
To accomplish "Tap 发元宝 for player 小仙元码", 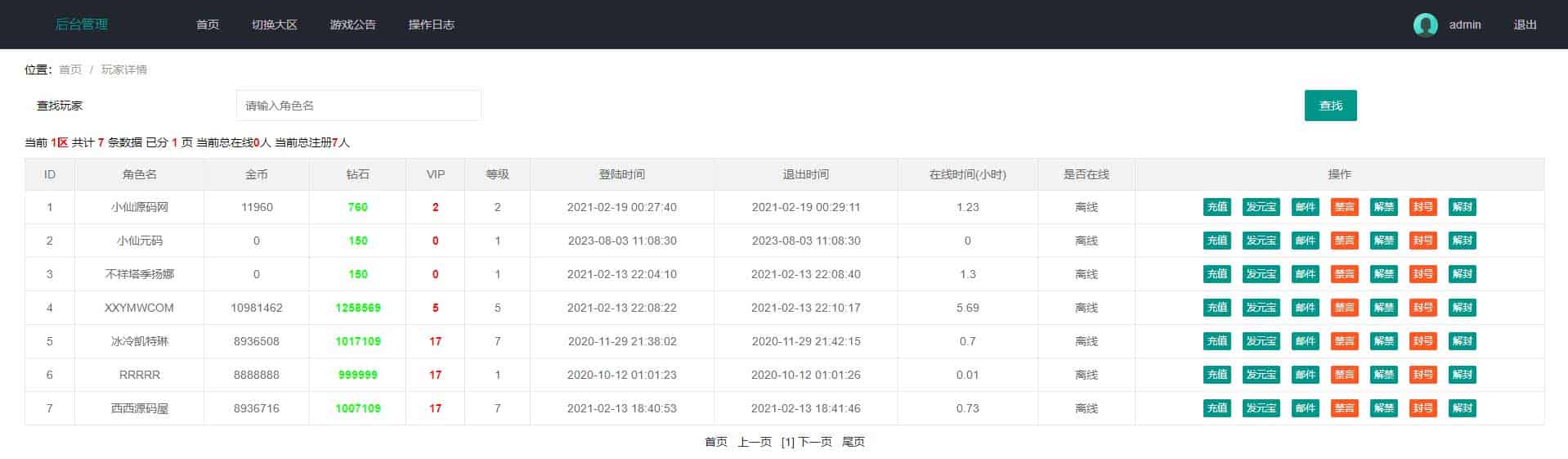I will point(1261,241).
